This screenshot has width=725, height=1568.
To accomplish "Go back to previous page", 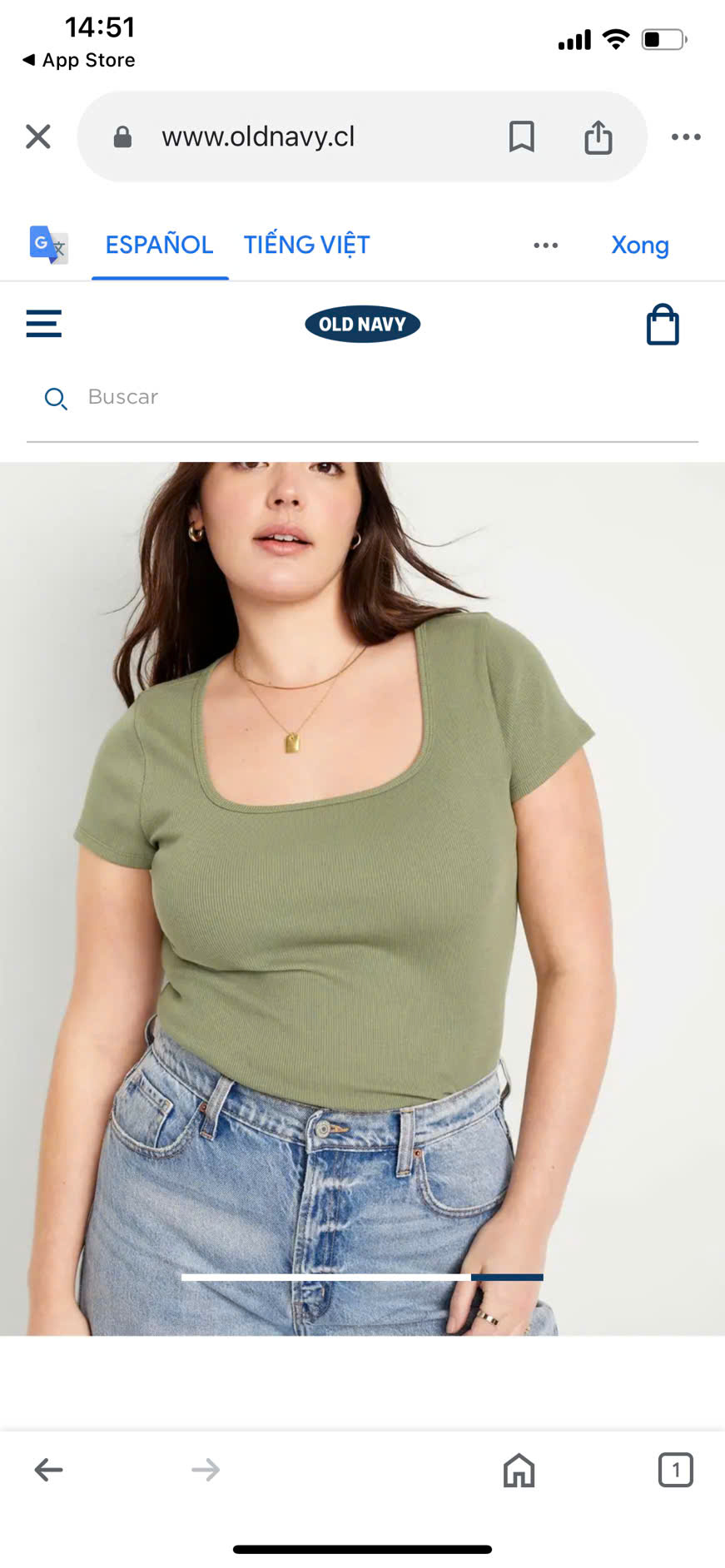I will [48, 1470].
